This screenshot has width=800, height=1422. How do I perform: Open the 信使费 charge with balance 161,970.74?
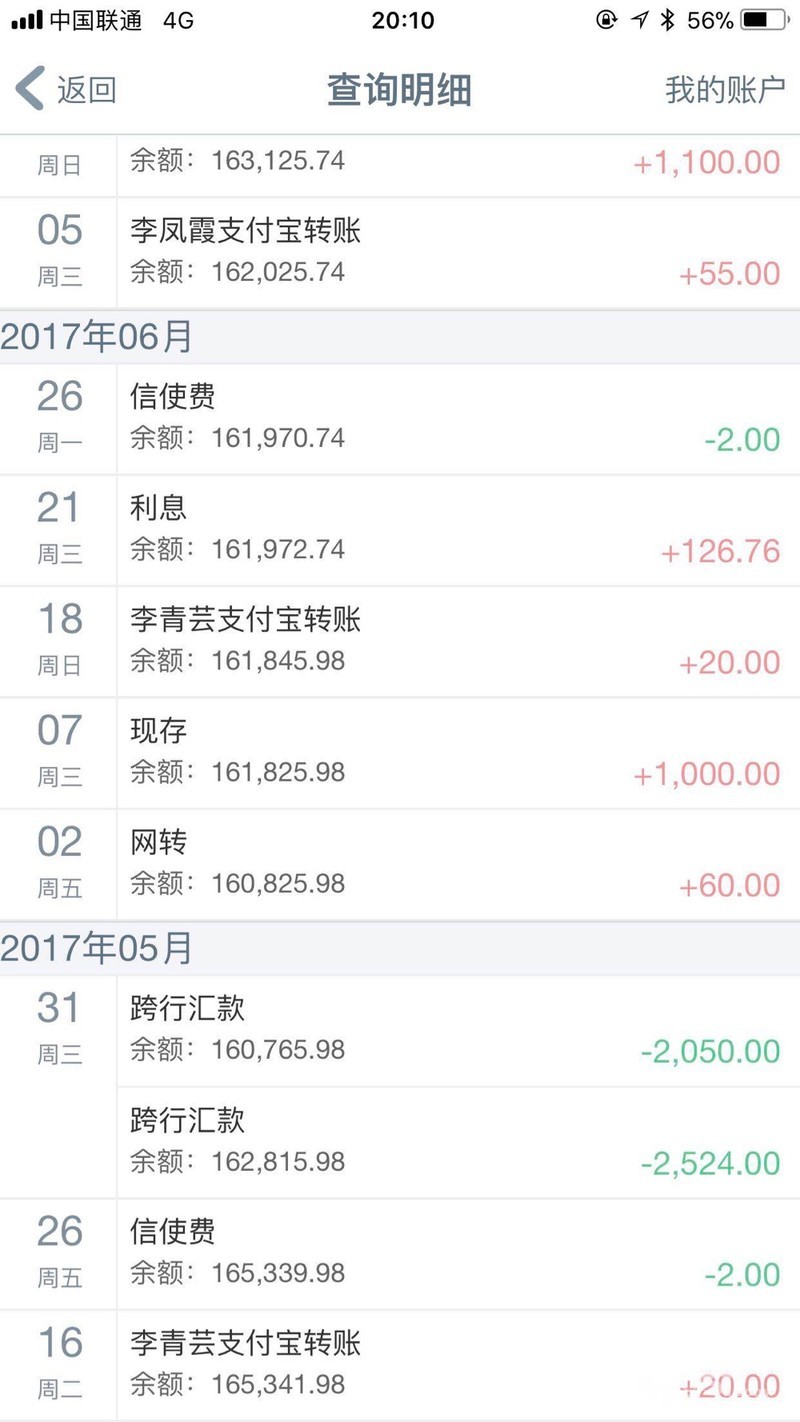(456, 418)
